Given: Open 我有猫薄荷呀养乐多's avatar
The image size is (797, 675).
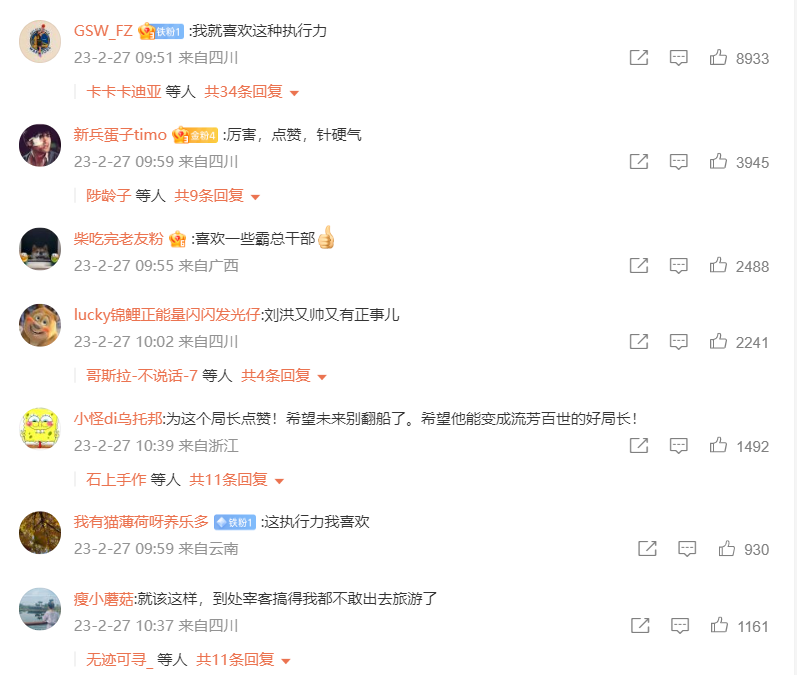Looking at the screenshot, I should click(40, 533).
